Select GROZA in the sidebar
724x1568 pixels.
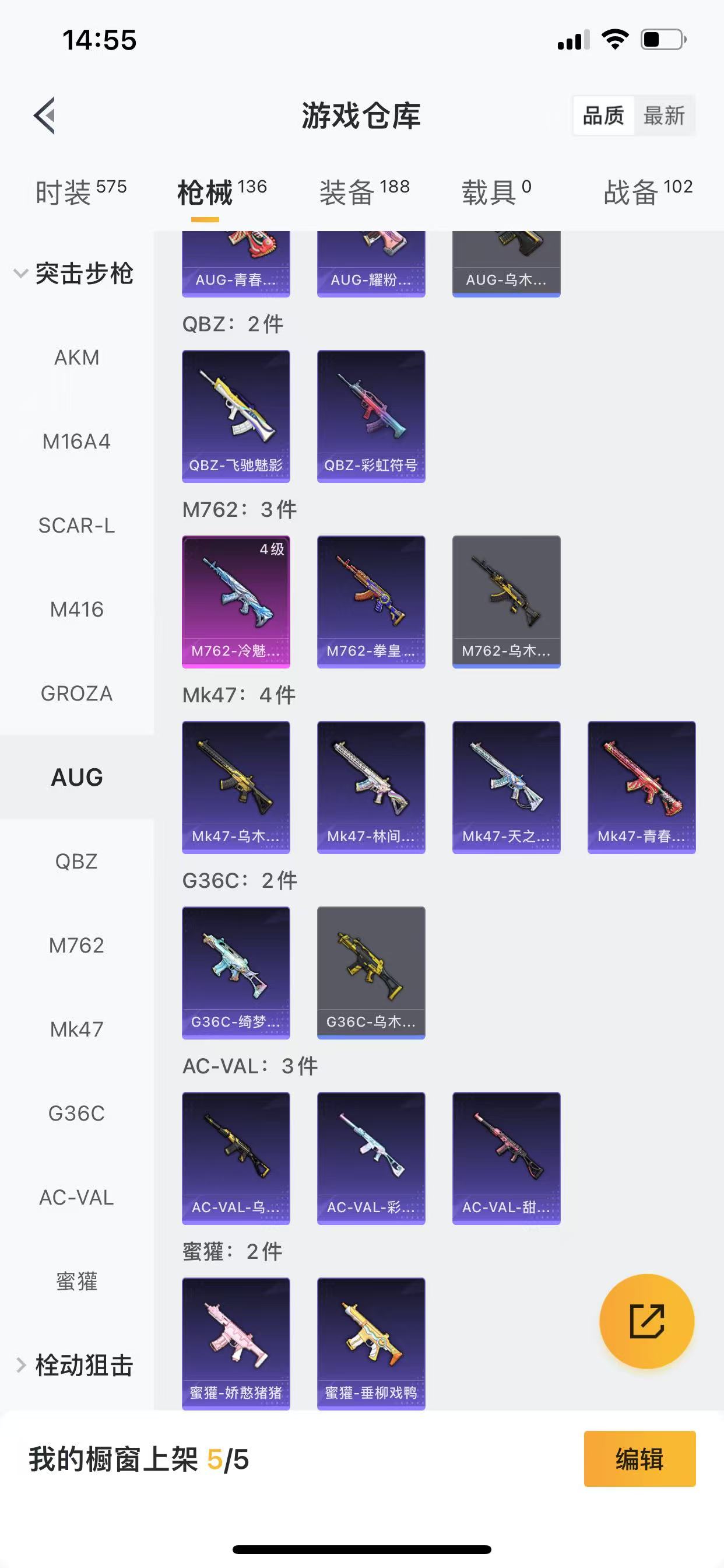[x=77, y=694]
